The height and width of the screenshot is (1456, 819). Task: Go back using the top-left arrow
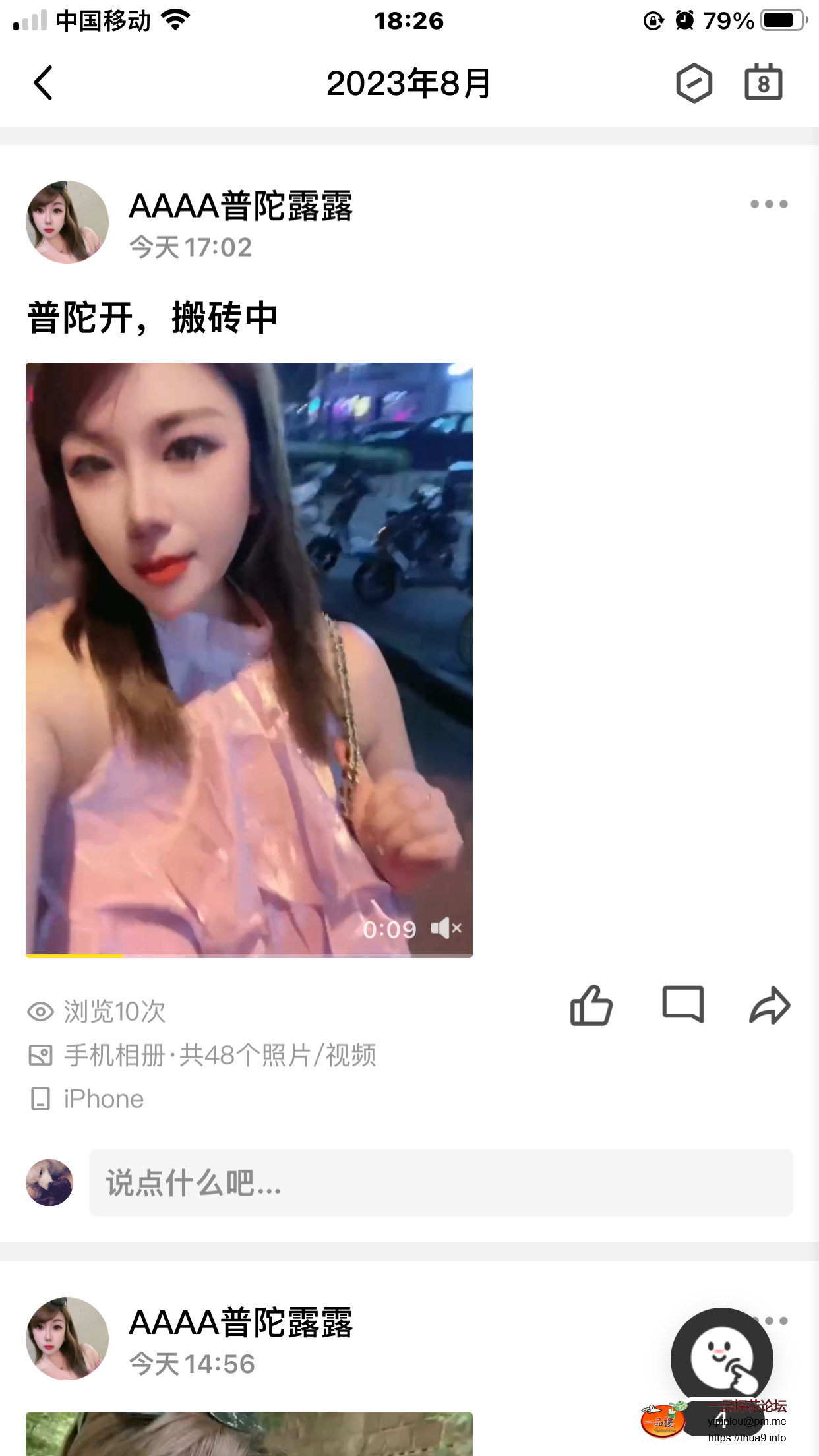[x=44, y=83]
